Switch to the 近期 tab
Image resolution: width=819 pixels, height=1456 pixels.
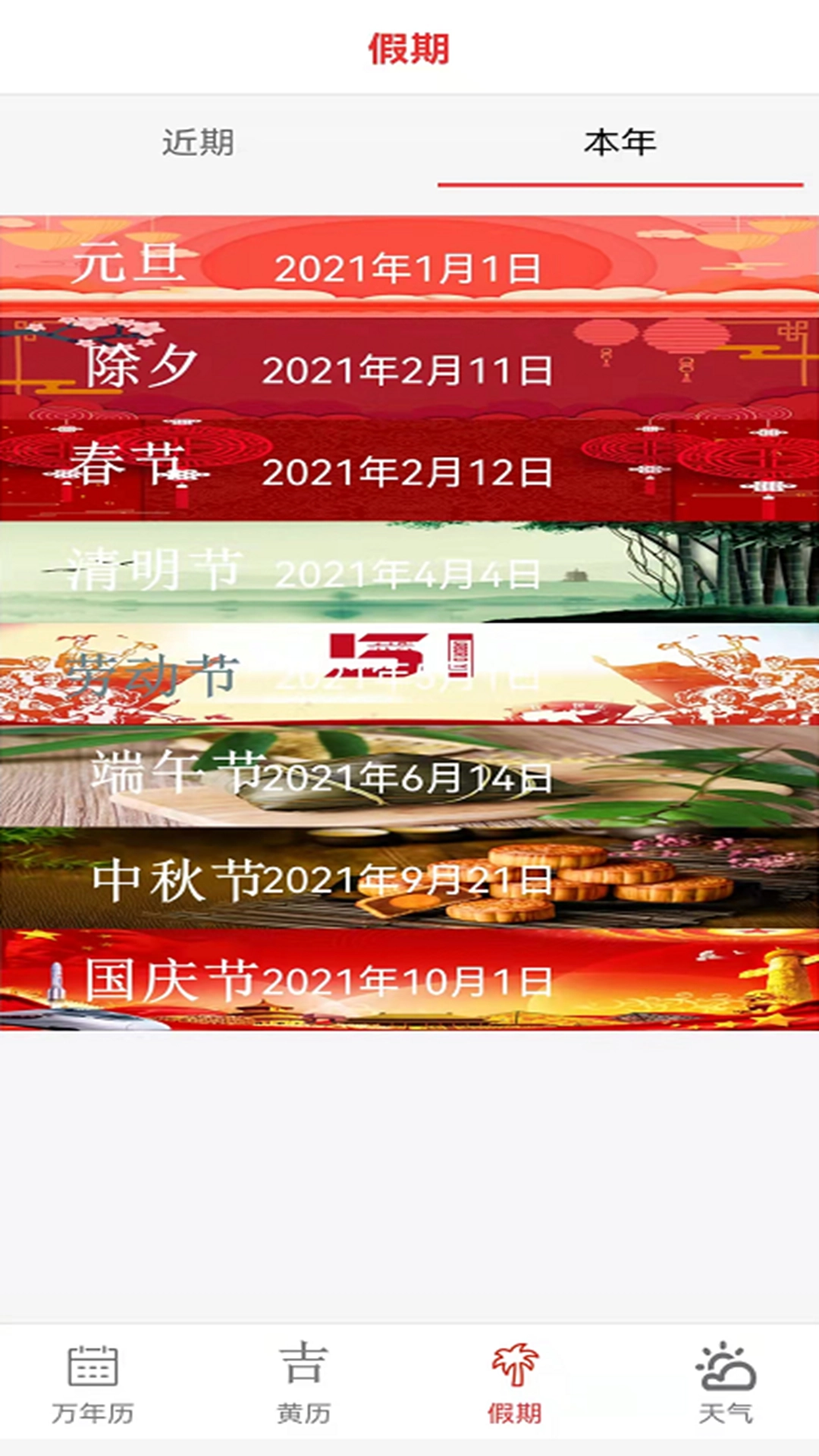pyautogui.click(x=199, y=143)
